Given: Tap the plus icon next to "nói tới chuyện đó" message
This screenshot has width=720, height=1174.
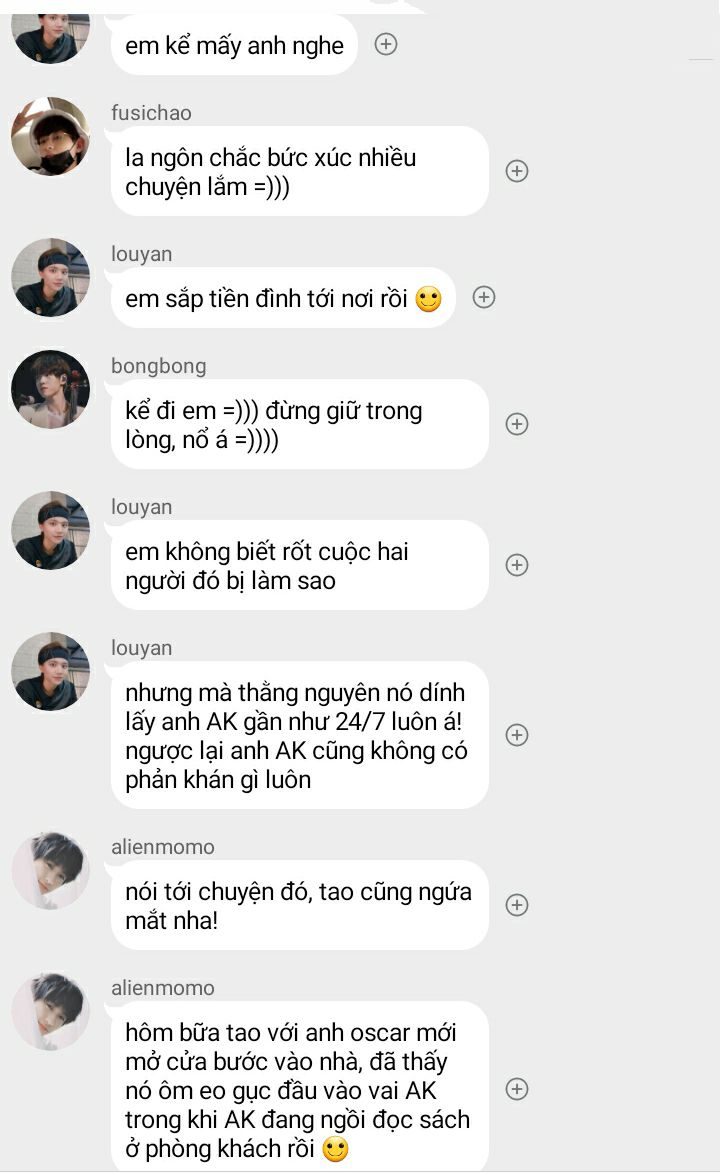Looking at the screenshot, I should (x=516, y=905).
